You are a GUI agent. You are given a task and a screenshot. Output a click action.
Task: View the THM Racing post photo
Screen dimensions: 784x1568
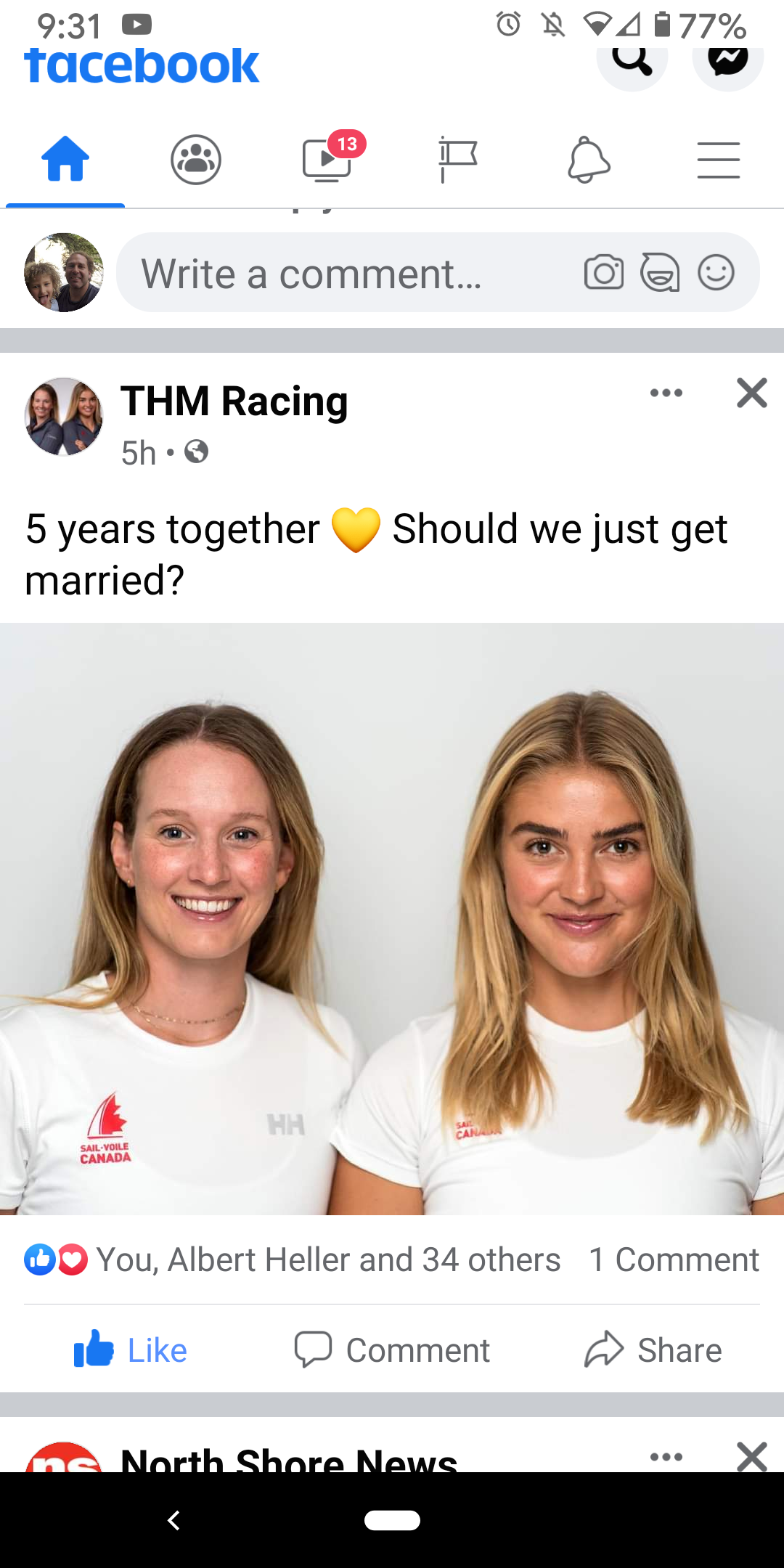tap(392, 918)
